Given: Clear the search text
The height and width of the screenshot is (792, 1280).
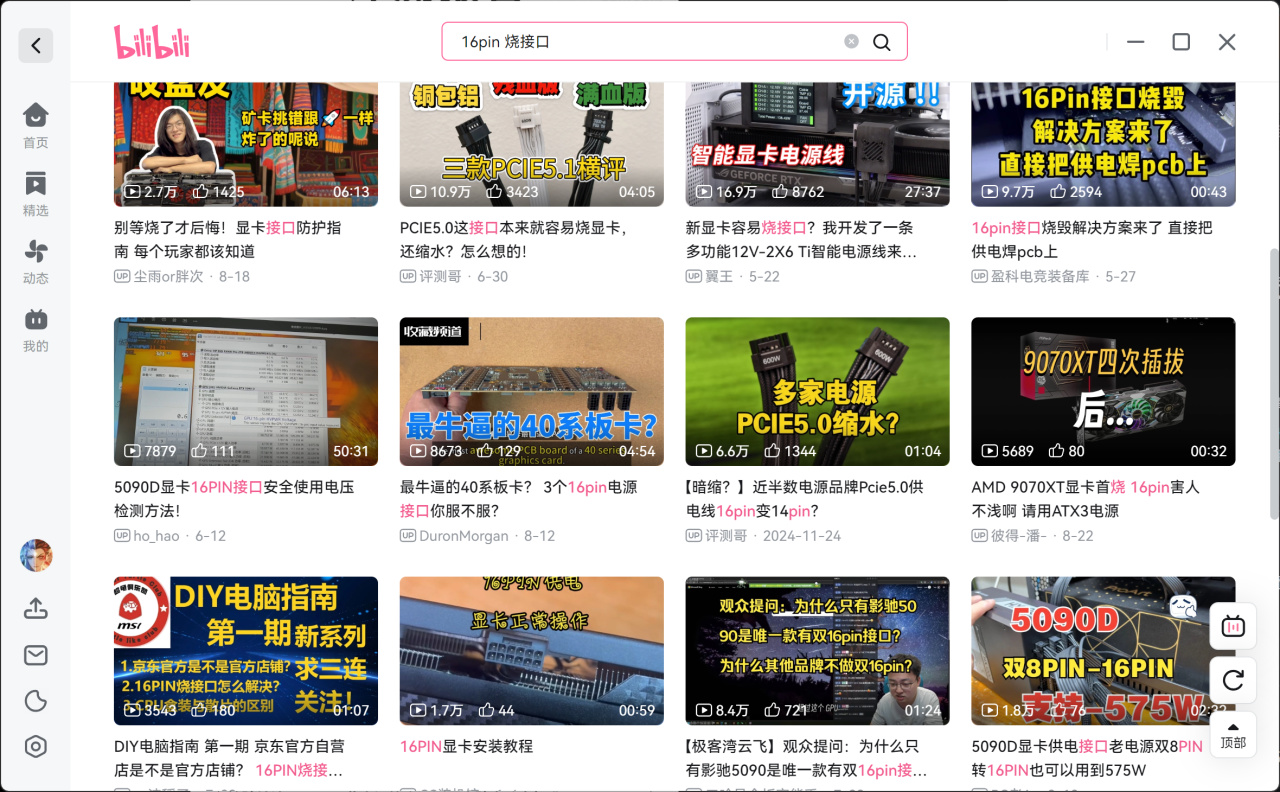Looking at the screenshot, I should [851, 41].
